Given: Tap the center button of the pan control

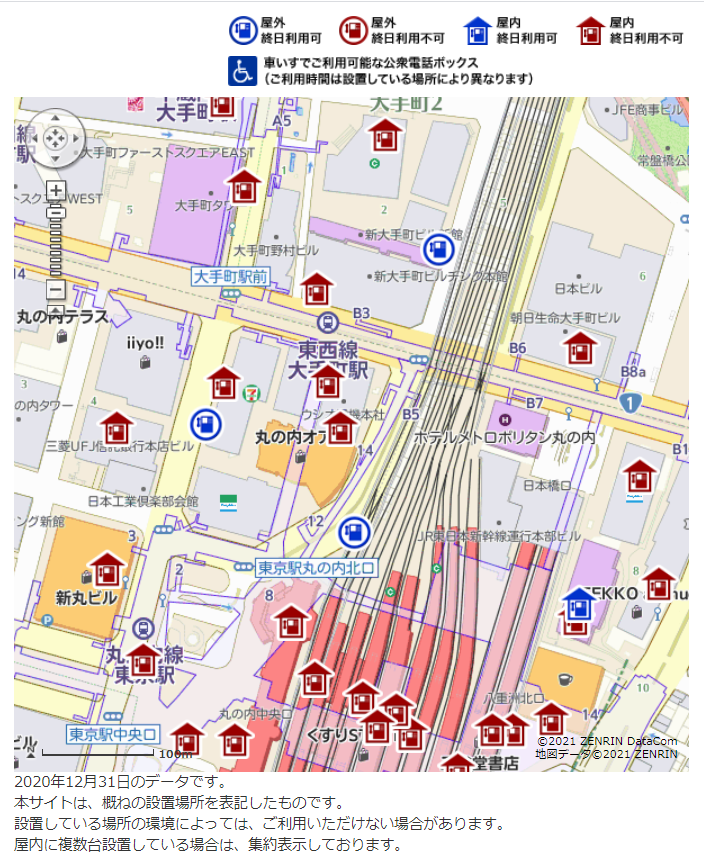Looking at the screenshot, I should 56,135.
